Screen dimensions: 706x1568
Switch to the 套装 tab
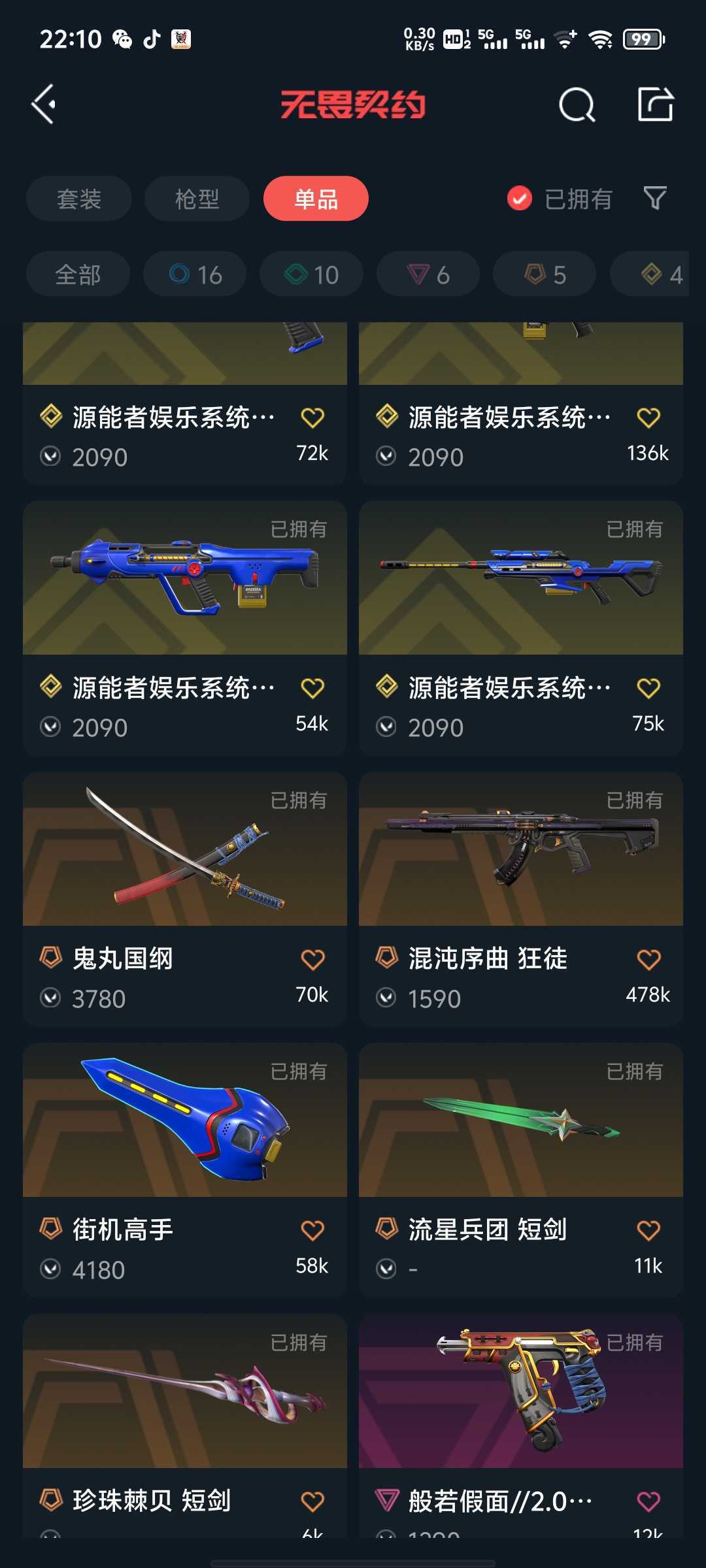click(x=78, y=199)
